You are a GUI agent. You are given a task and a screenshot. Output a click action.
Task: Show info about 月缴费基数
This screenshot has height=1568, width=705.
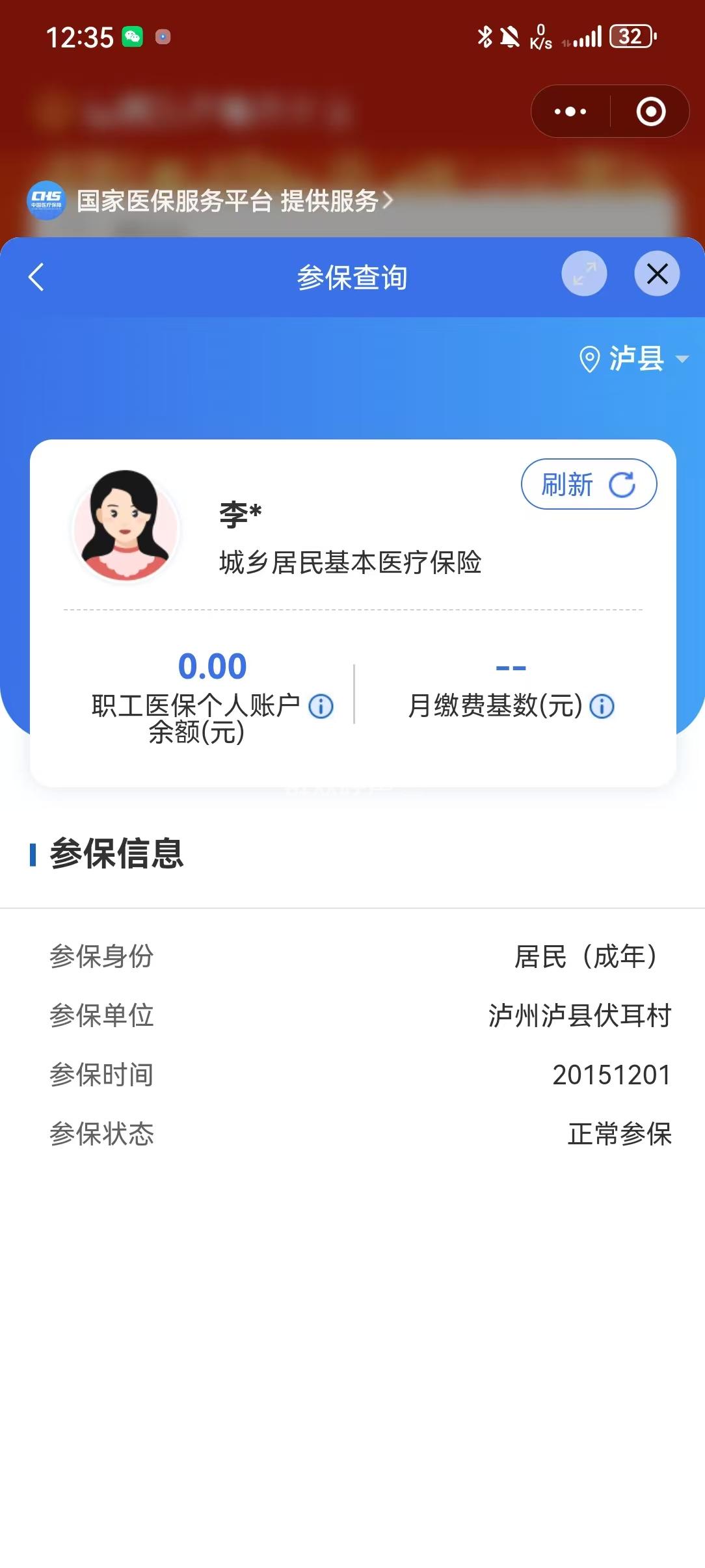pos(602,706)
